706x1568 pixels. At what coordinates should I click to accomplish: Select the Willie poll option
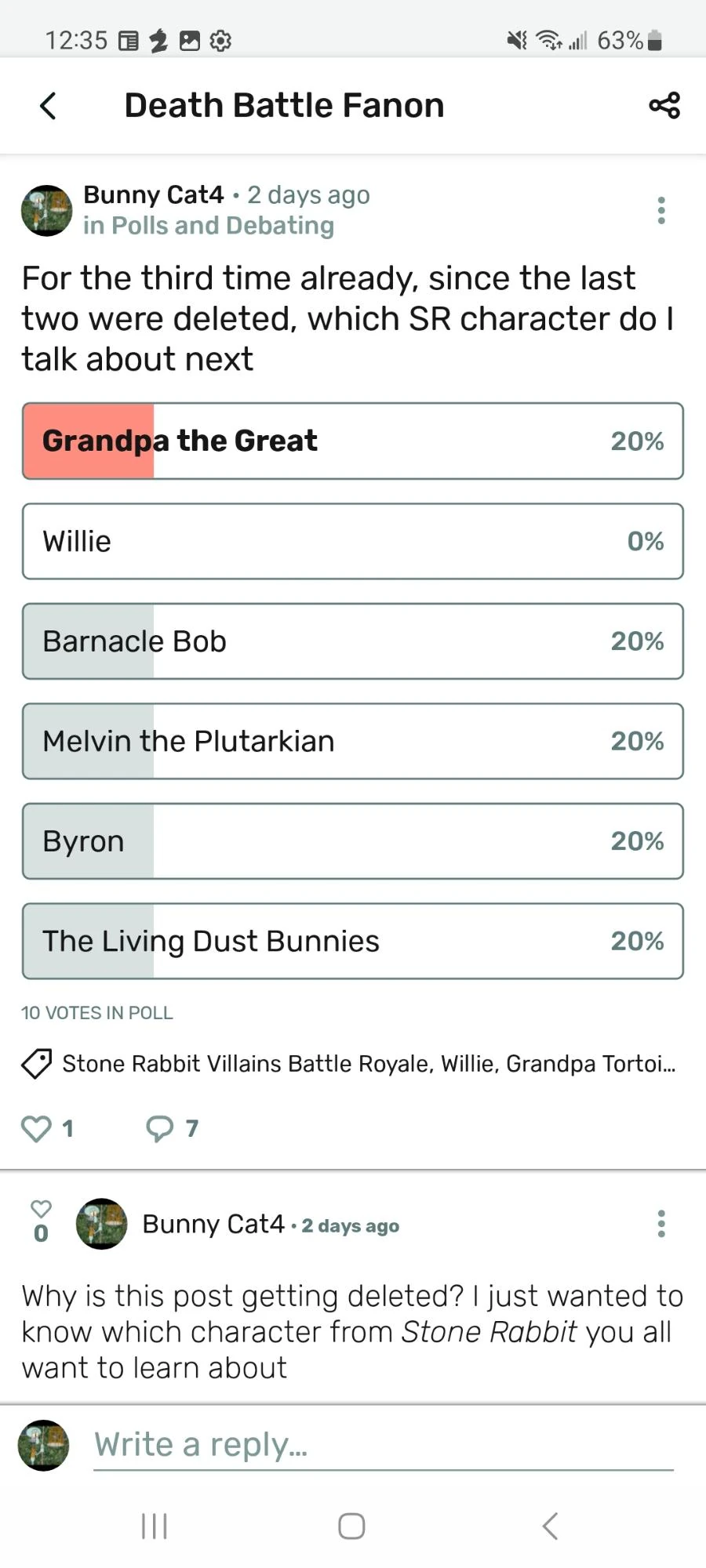353,541
